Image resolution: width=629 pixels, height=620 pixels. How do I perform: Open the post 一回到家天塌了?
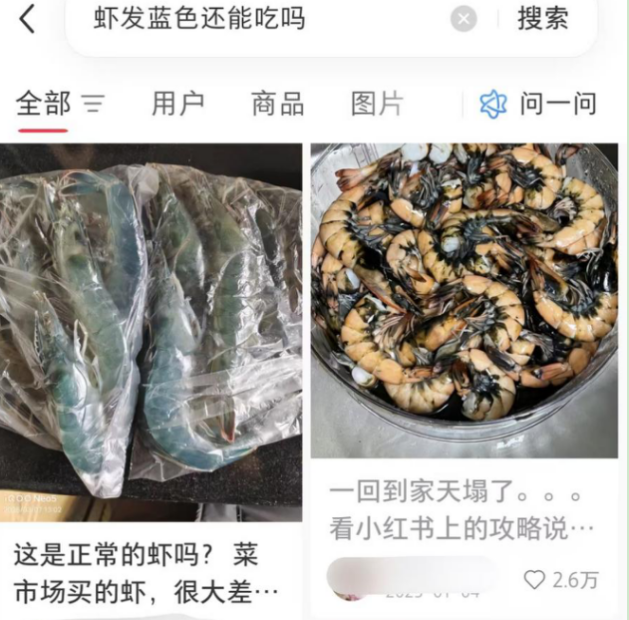click(x=463, y=300)
